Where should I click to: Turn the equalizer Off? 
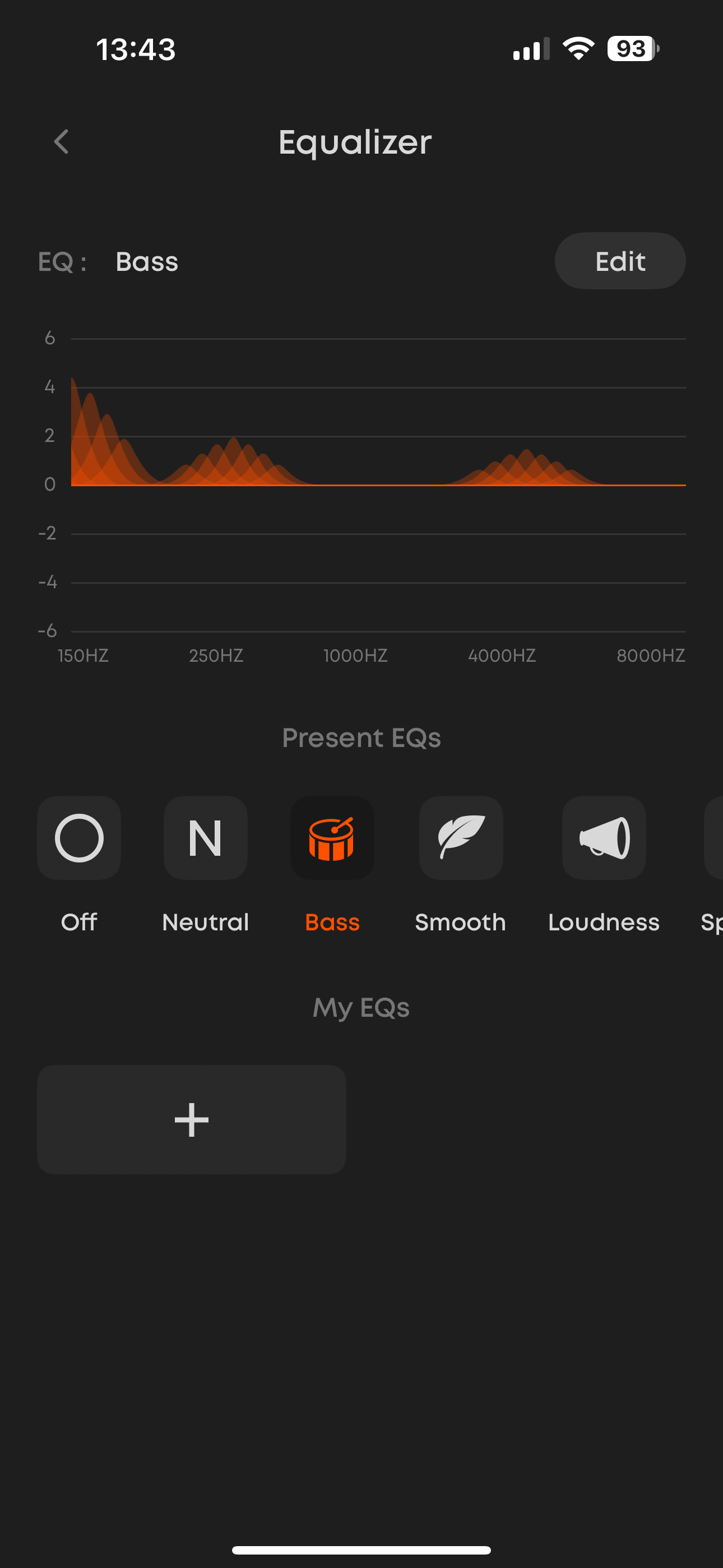[79, 838]
